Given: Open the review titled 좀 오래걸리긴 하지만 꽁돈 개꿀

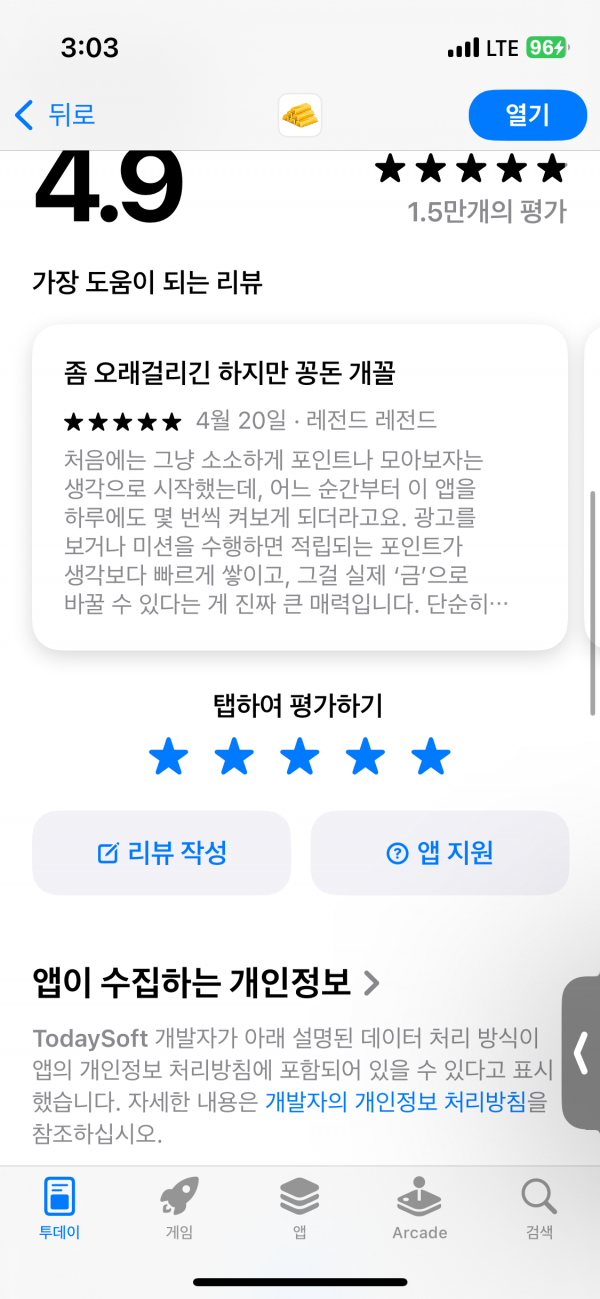Looking at the screenshot, I should [x=300, y=487].
